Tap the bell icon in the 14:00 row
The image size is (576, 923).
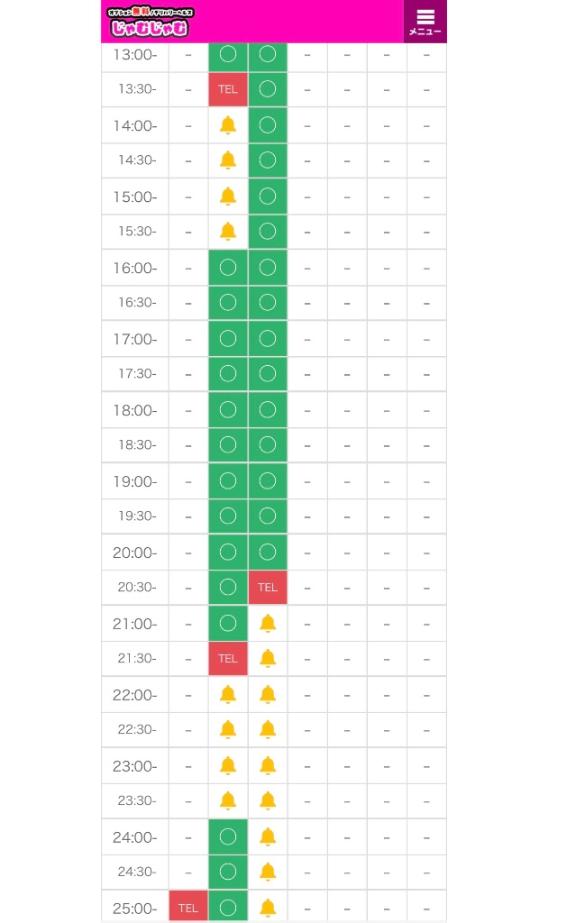click(228, 125)
